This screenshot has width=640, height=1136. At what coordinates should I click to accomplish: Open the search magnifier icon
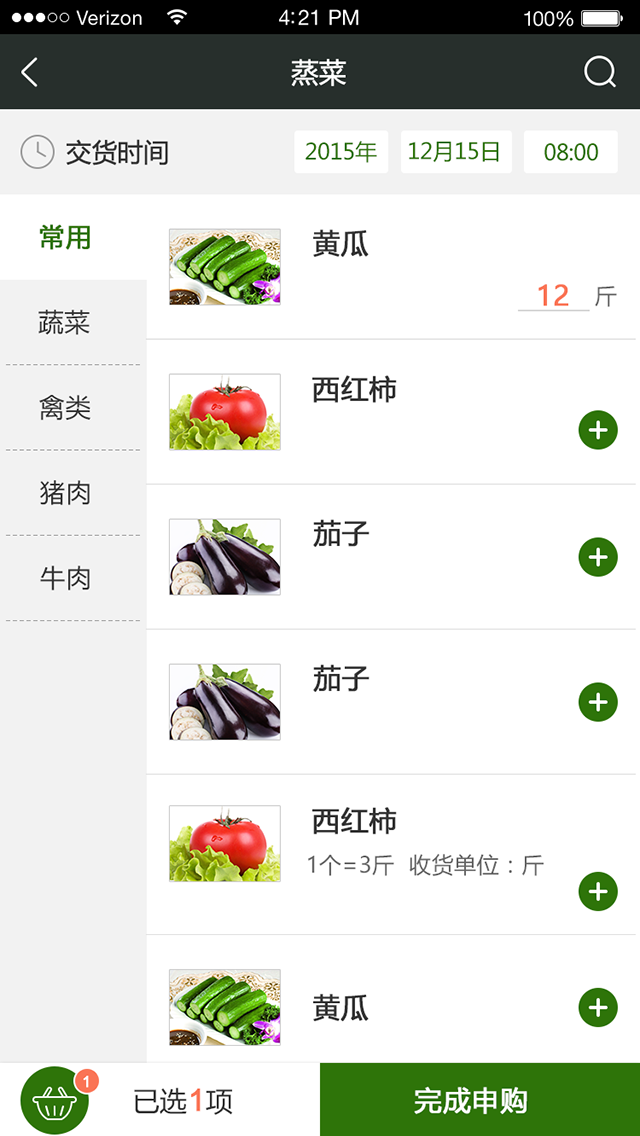[x=599, y=72]
